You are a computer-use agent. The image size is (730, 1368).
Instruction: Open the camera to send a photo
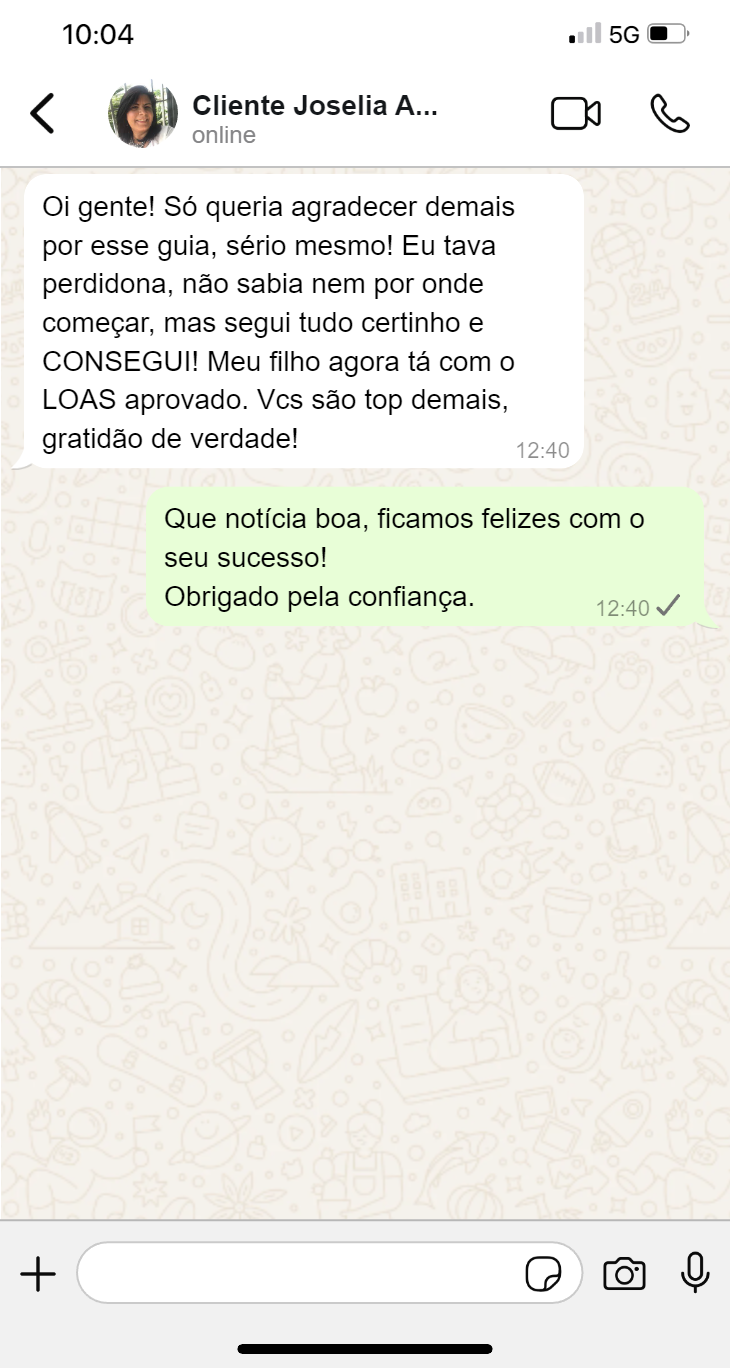pyautogui.click(x=624, y=1274)
